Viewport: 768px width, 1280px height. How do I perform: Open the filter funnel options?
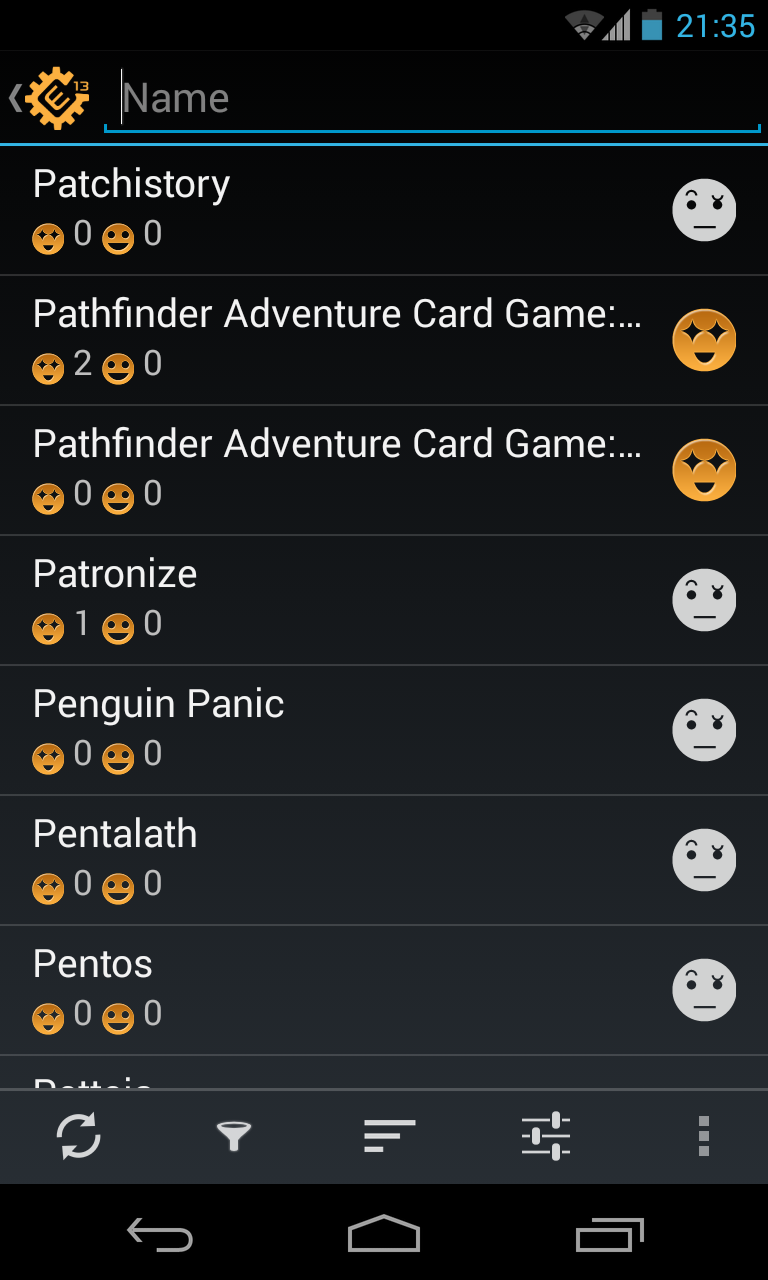tap(234, 1137)
